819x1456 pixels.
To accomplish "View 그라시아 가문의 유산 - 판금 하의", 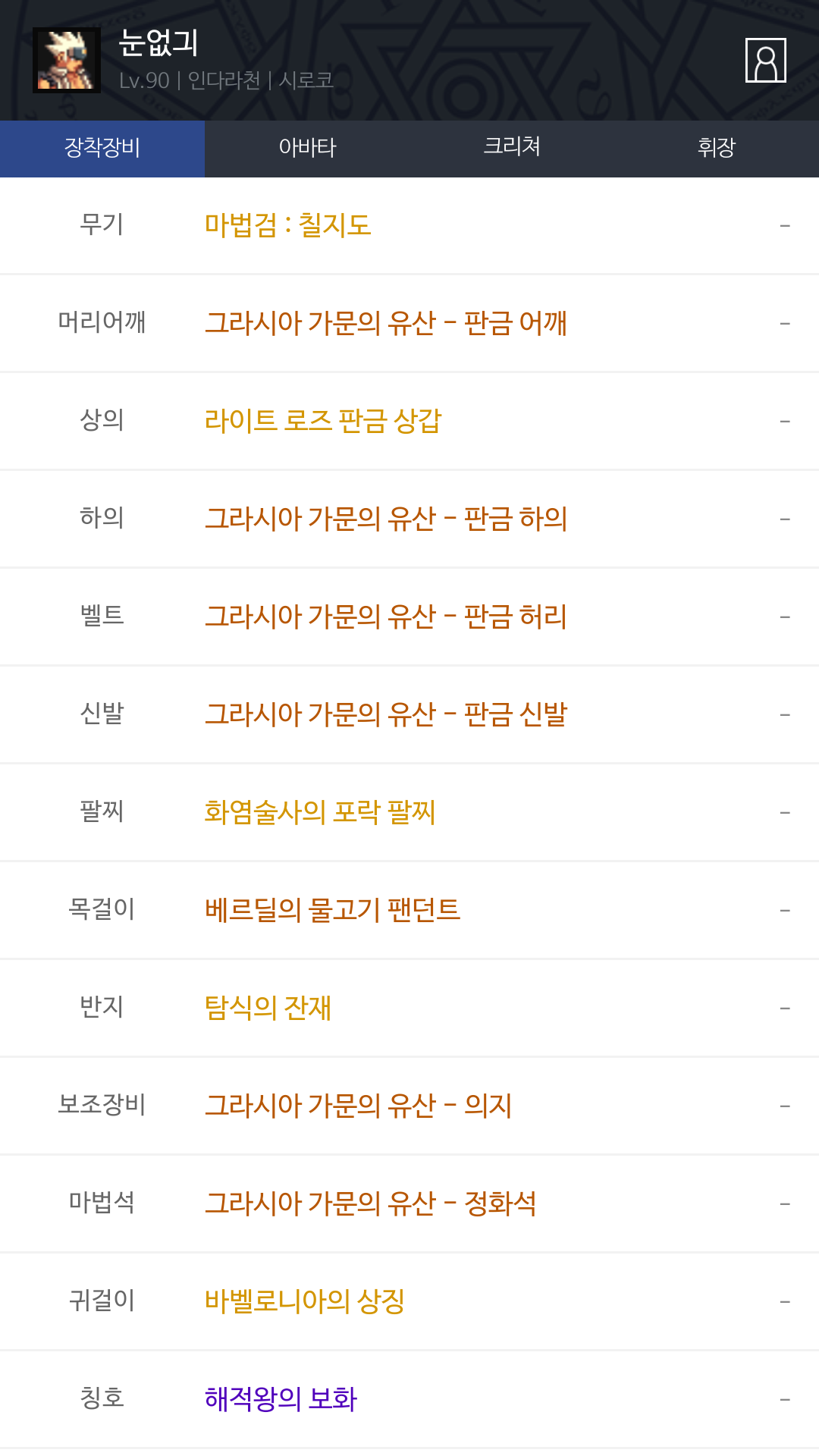I will 386,519.
